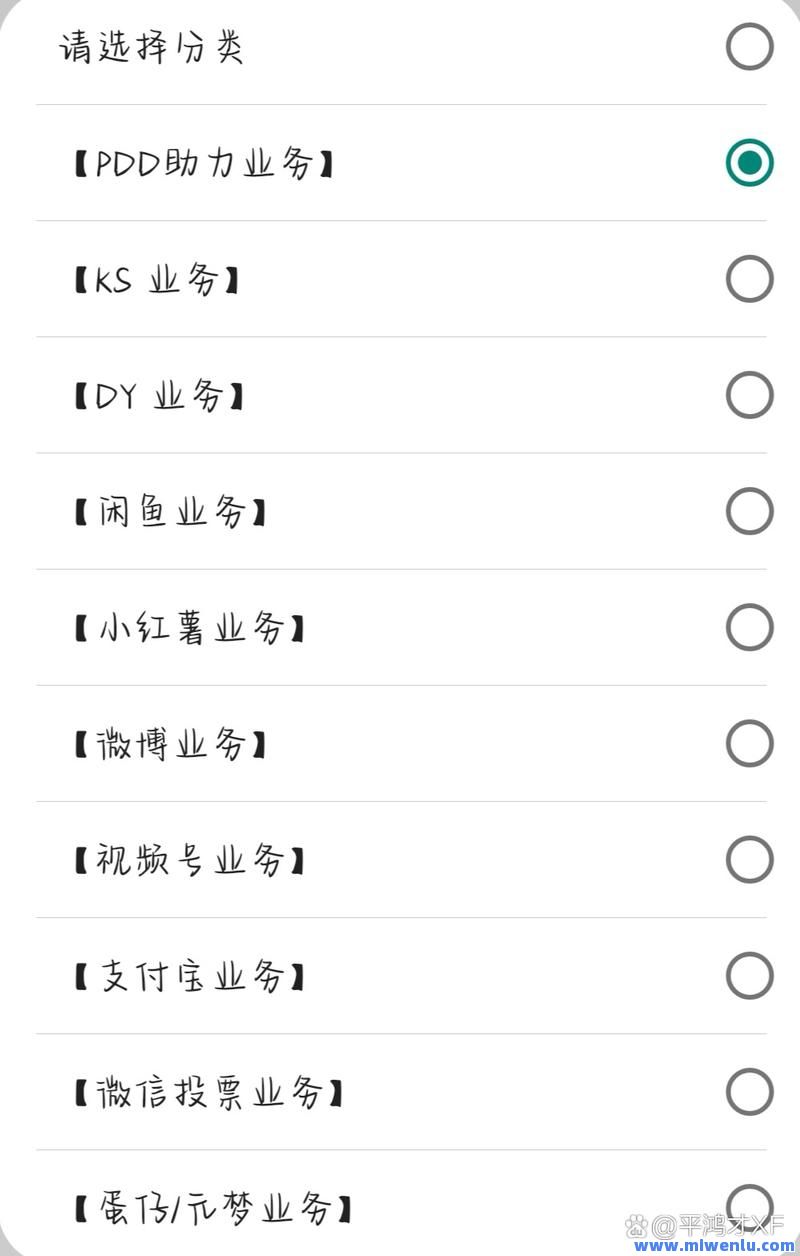This screenshot has height=1256, width=800.
Task: Click the 【DY 业务】 text label
Action: coord(157,396)
